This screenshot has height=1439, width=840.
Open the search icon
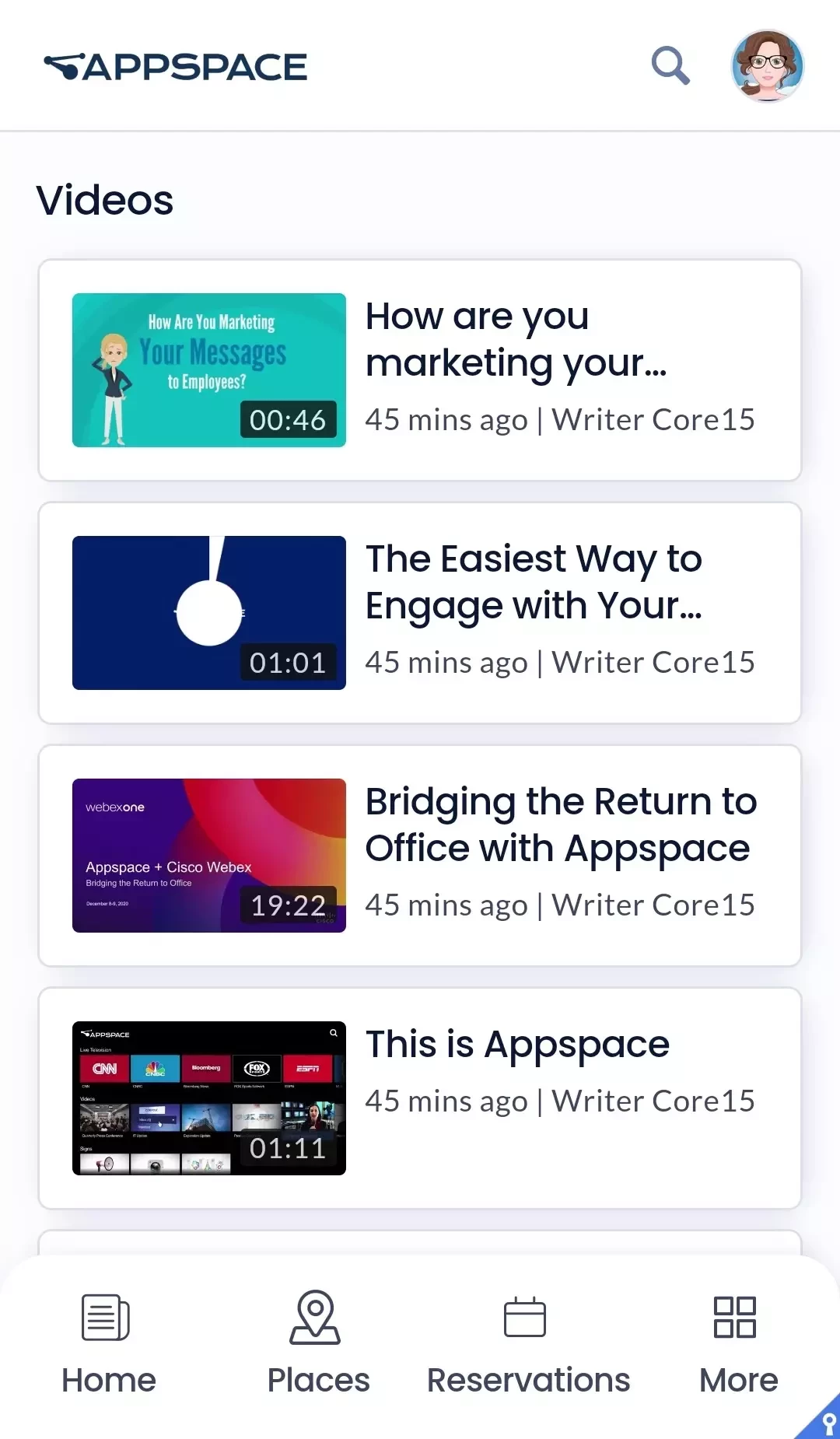tap(670, 66)
